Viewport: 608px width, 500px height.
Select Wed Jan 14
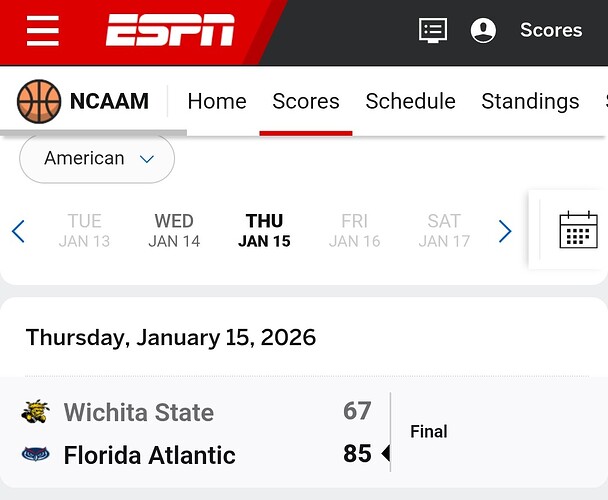click(174, 231)
